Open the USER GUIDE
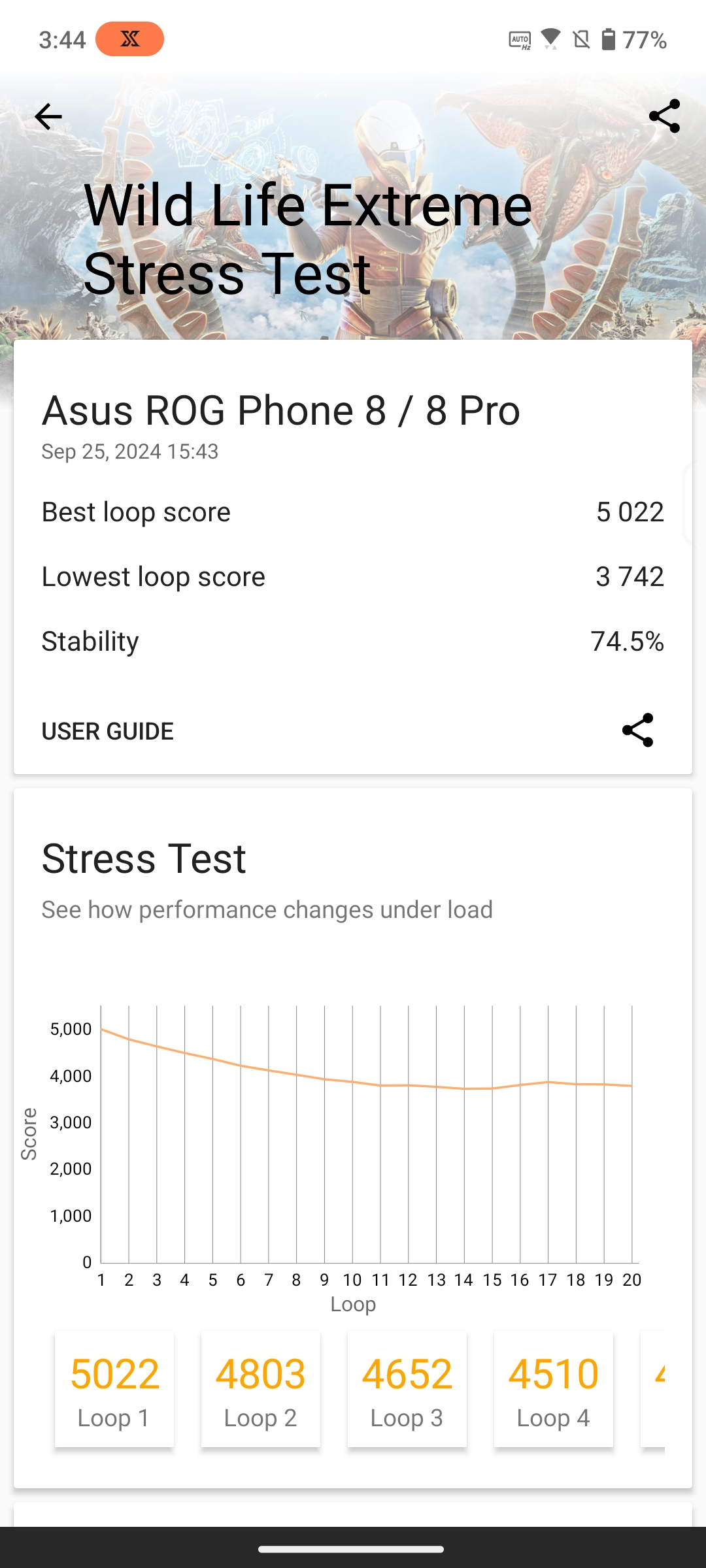The width and height of the screenshot is (706, 1568). coord(108,731)
